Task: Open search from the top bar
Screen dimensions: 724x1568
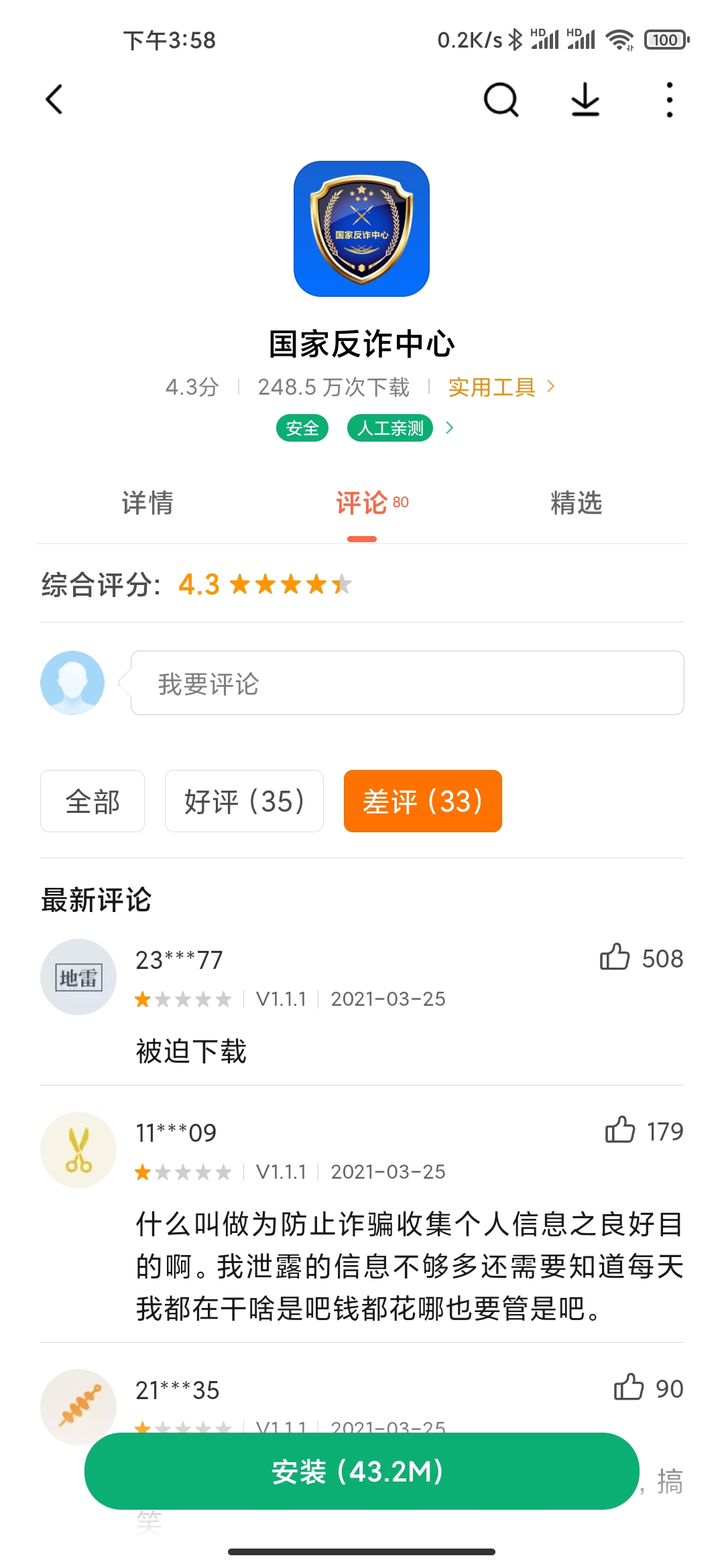Action: click(x=501, y=100)
